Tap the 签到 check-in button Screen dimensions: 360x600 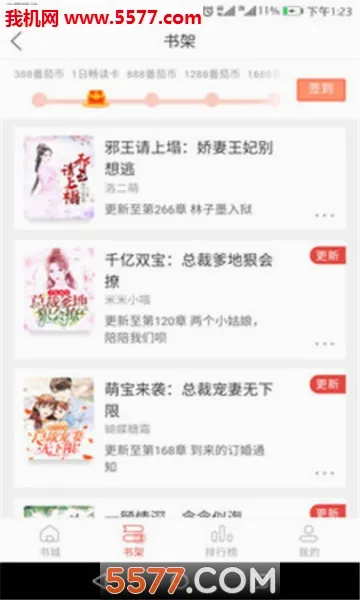tap(321, 90)
